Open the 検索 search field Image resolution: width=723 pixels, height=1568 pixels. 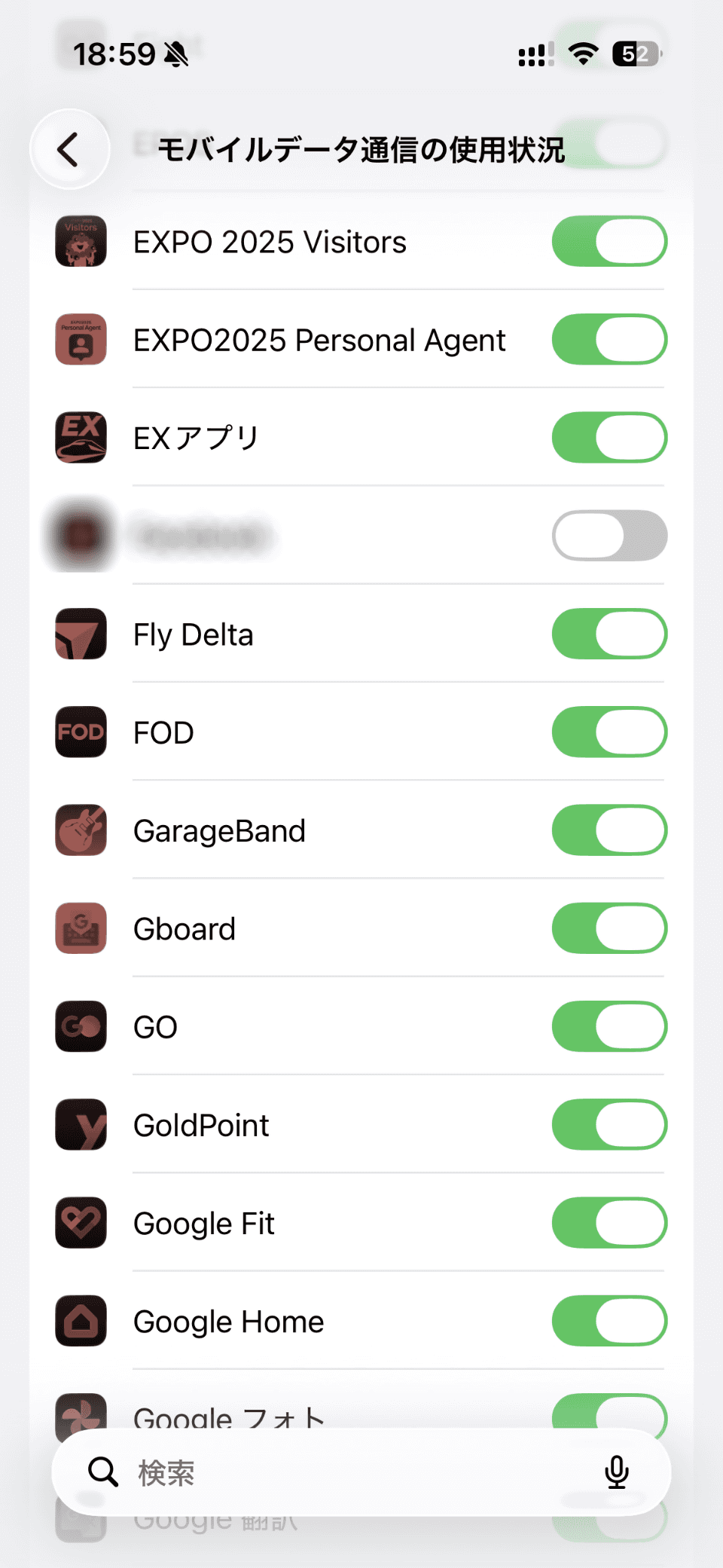click(301, 1473)
